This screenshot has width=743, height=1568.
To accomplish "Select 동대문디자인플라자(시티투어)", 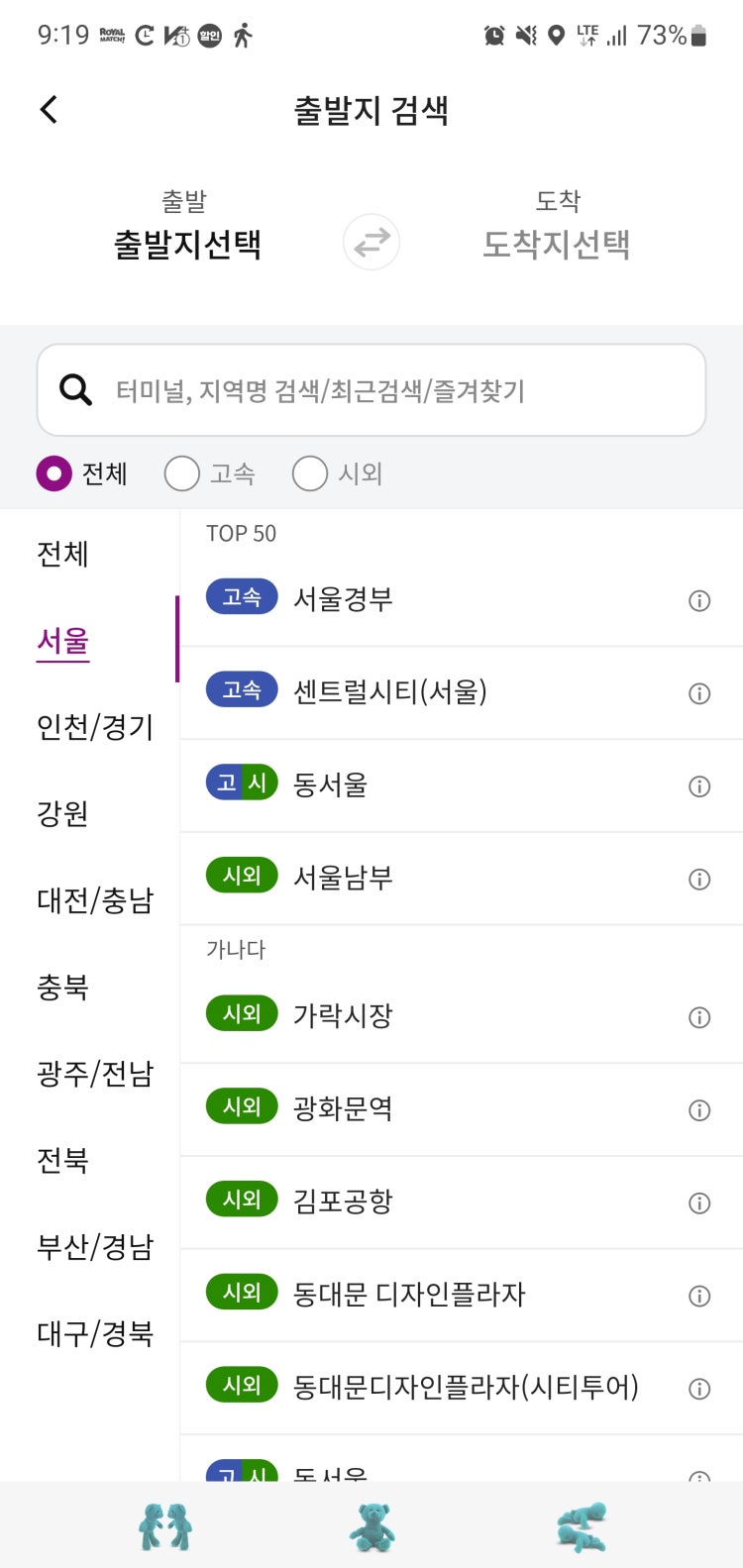I will [462, 1388].
